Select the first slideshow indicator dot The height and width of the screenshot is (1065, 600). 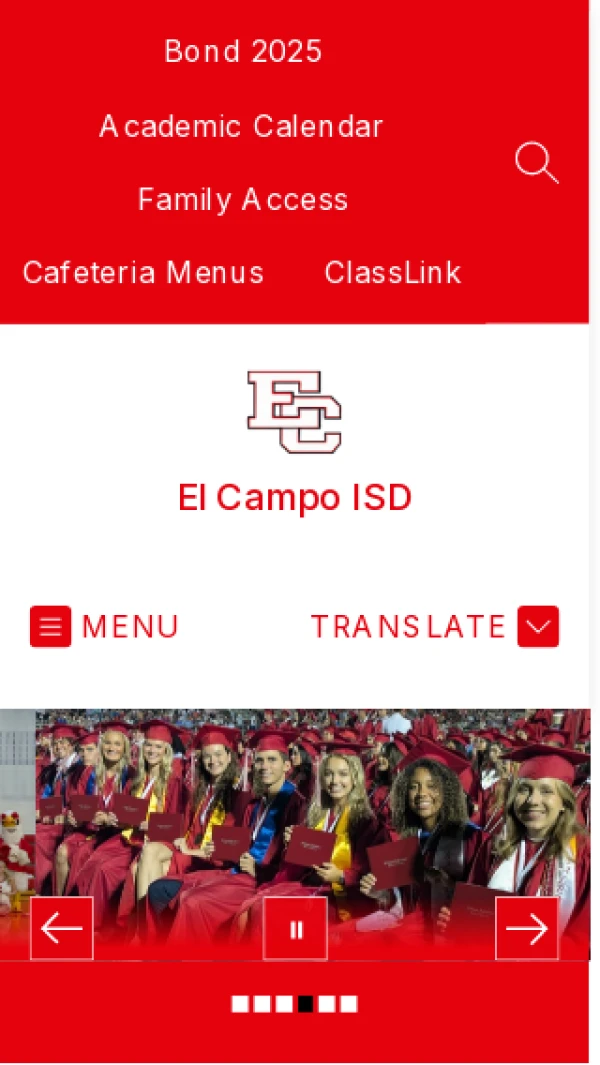[x=240, y=1004]
